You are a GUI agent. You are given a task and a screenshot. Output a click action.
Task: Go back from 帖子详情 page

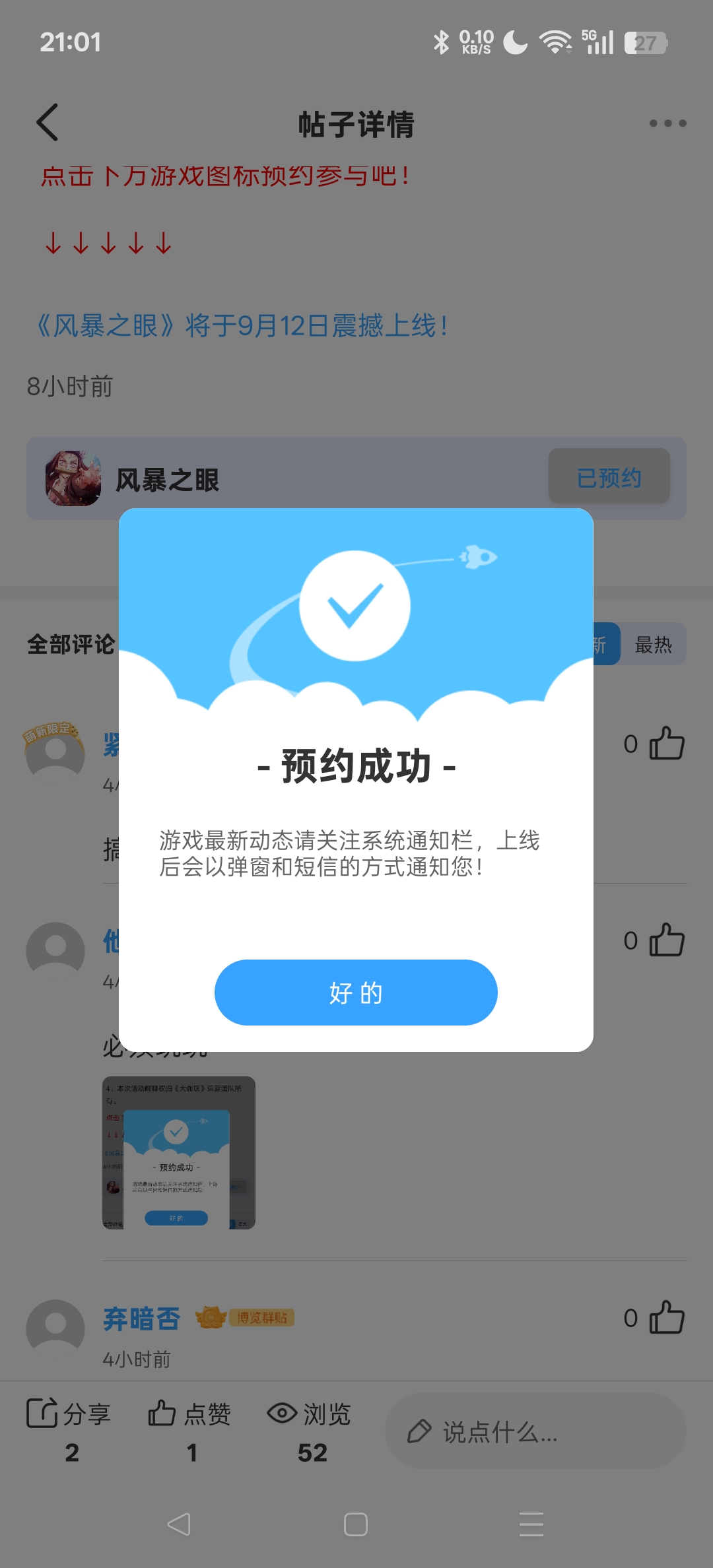tap(48, 122)
